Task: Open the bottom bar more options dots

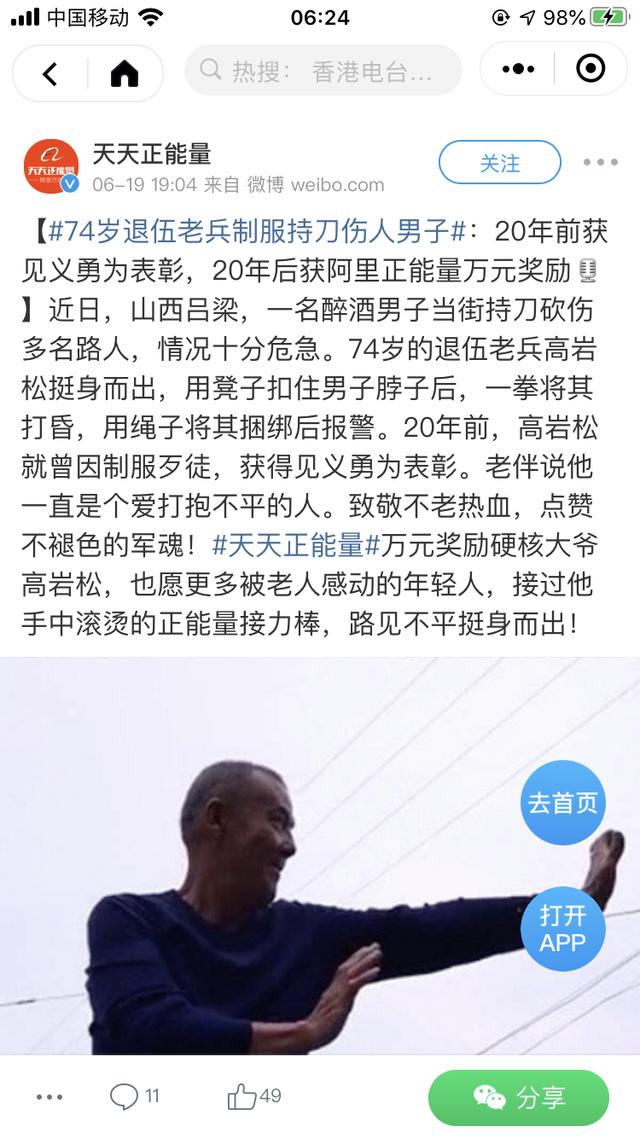Action: coord(49,1097)
